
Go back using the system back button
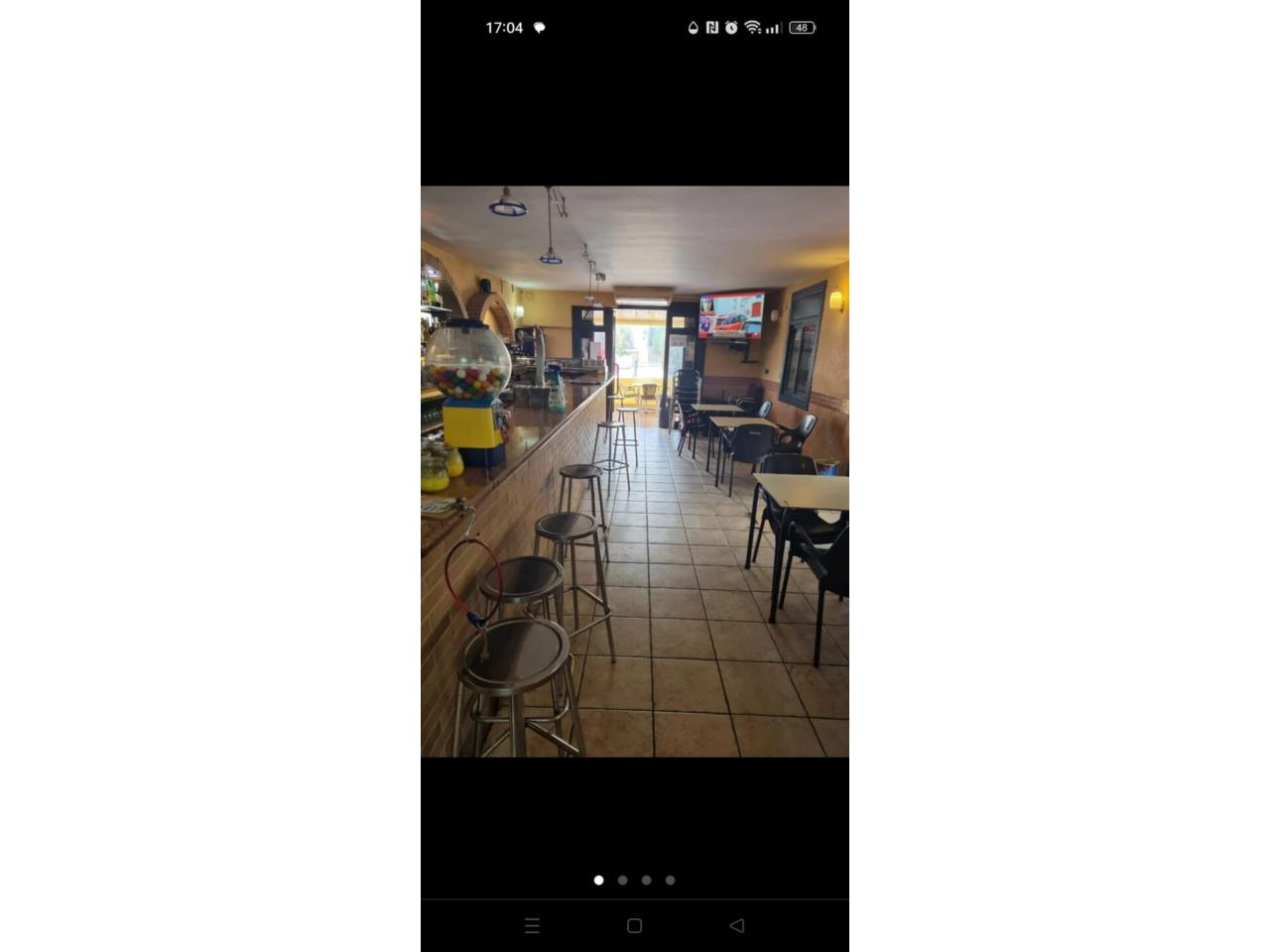(x=736, y=925)
